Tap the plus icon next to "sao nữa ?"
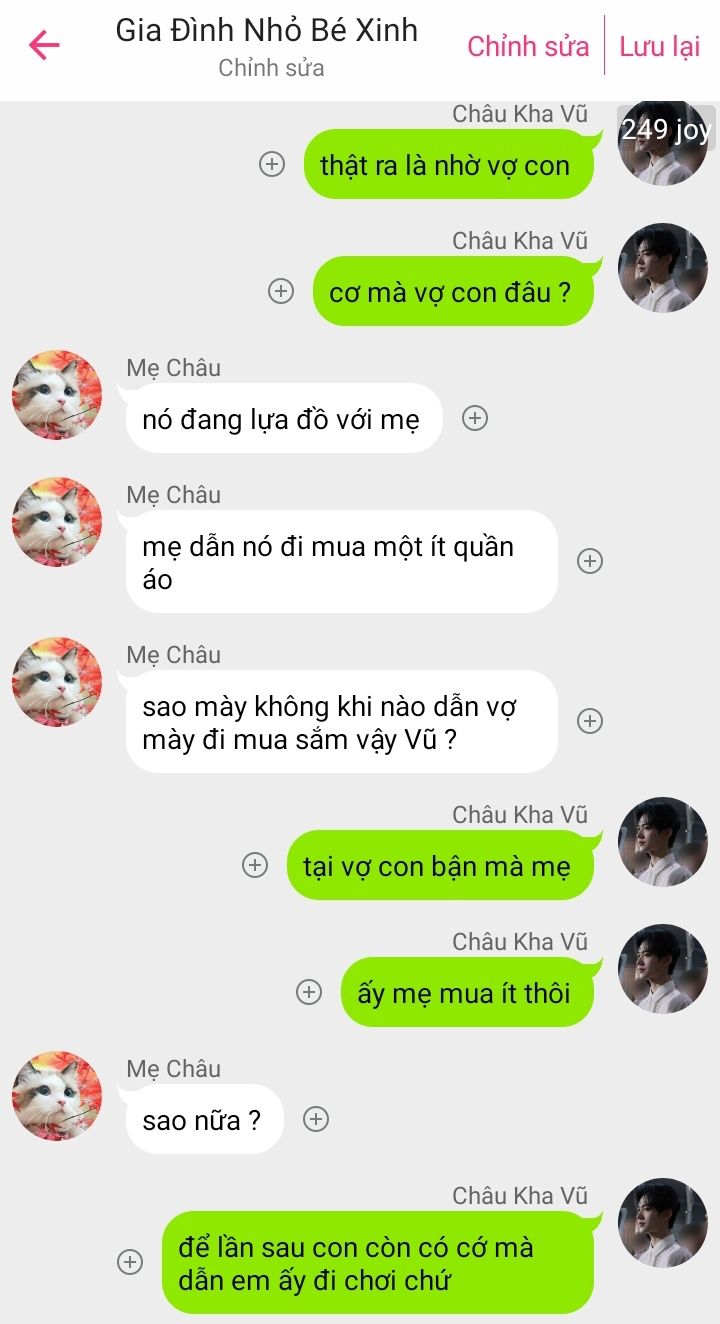Viewport: 720px width, 1324px height. 316,1119
